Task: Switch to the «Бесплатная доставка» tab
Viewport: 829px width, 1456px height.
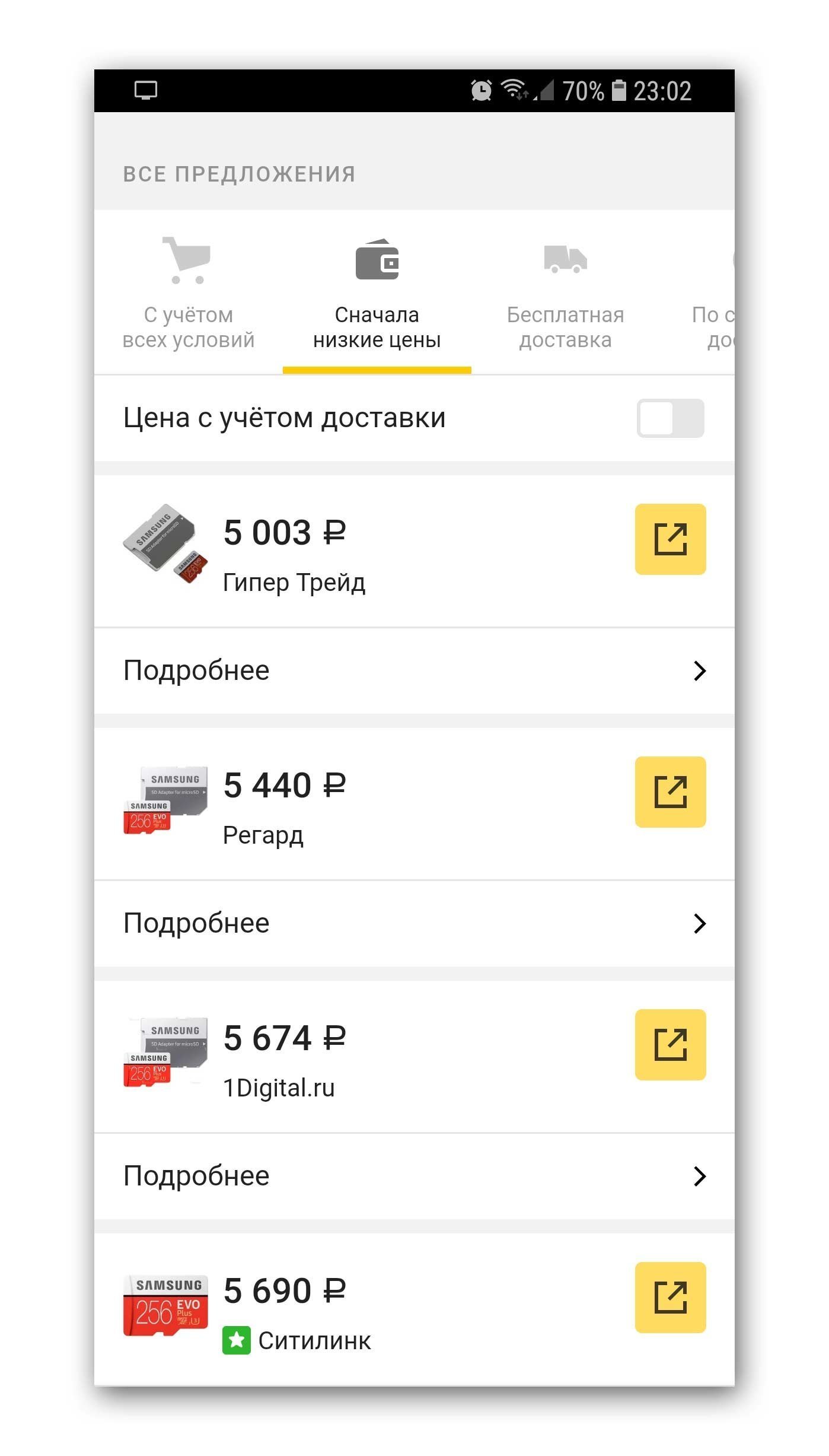Action: [565, 292]
